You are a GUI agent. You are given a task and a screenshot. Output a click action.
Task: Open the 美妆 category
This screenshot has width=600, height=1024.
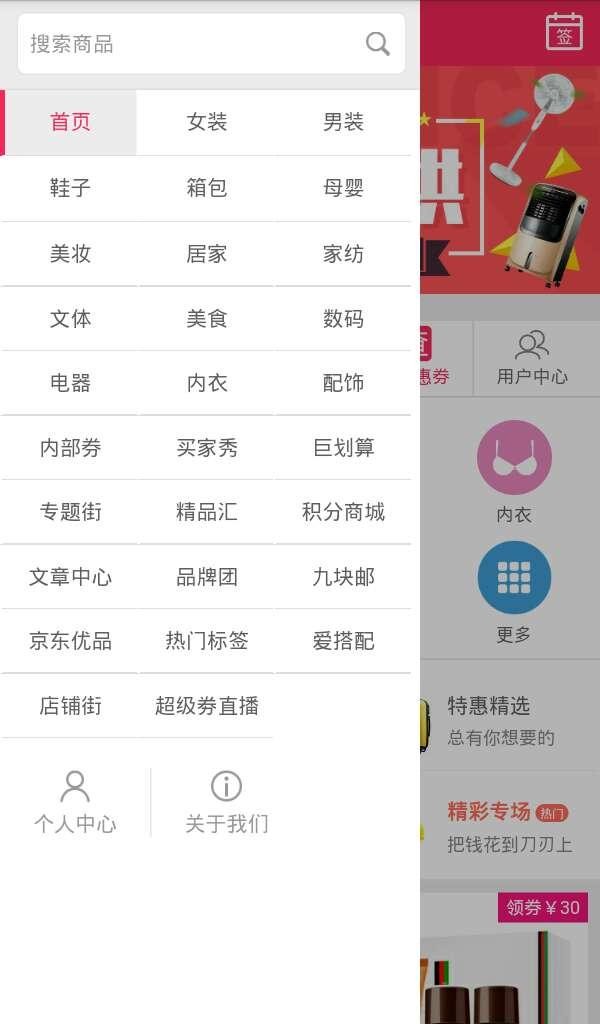click(70, 254)
